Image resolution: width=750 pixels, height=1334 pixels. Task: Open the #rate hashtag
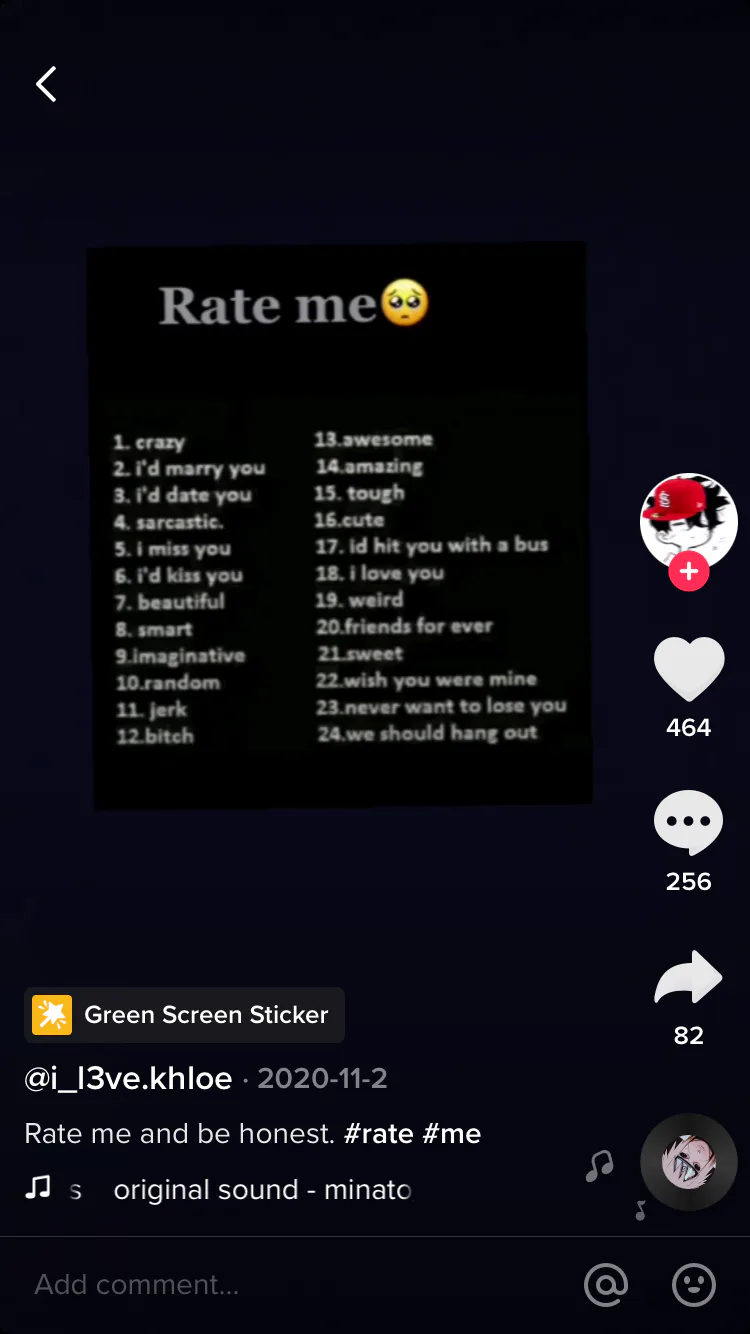coord(379,1134)
